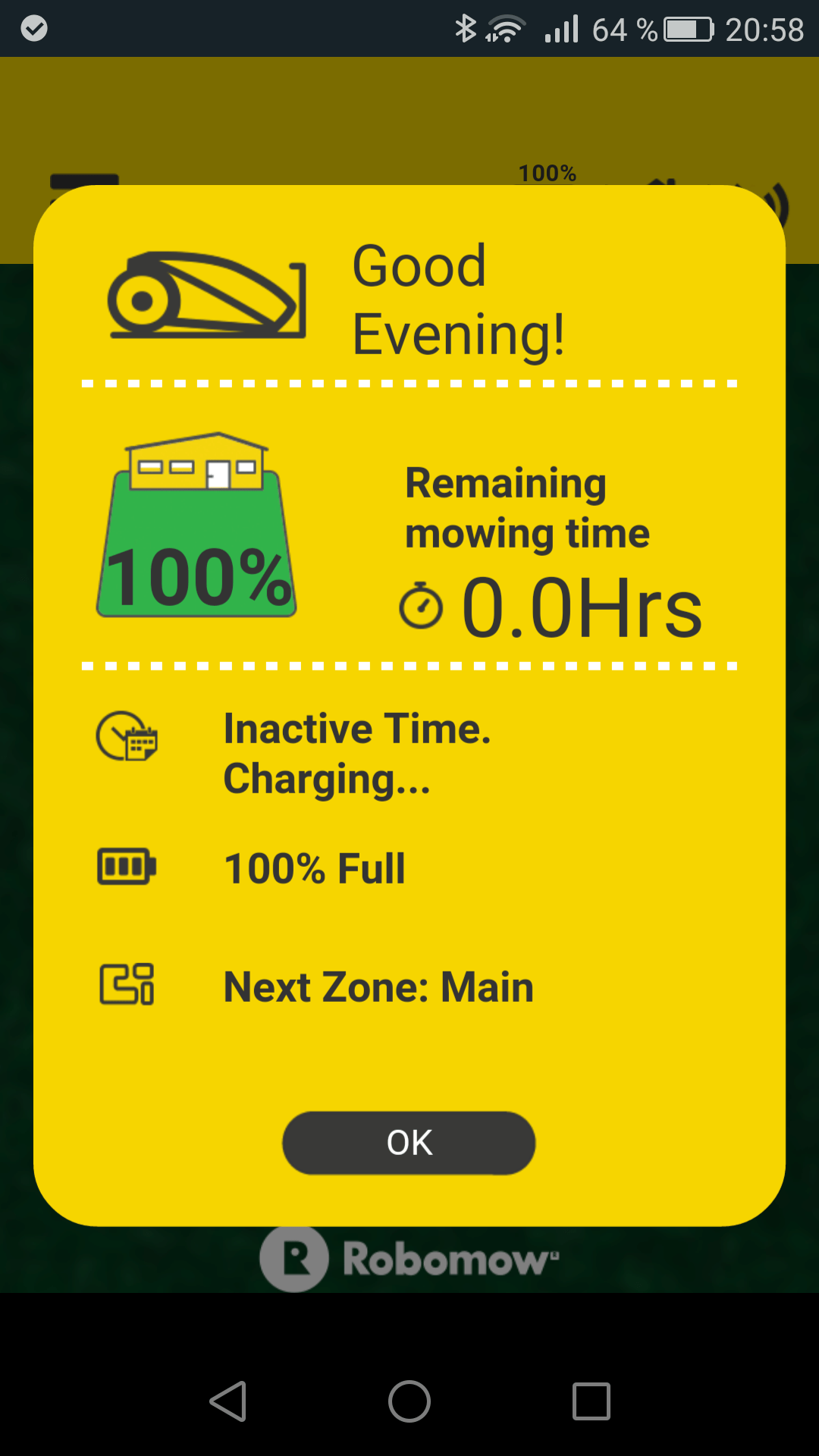Screen dimensions: 819x1456
Task: Go to the home screen
Action: coord(409,1401)
